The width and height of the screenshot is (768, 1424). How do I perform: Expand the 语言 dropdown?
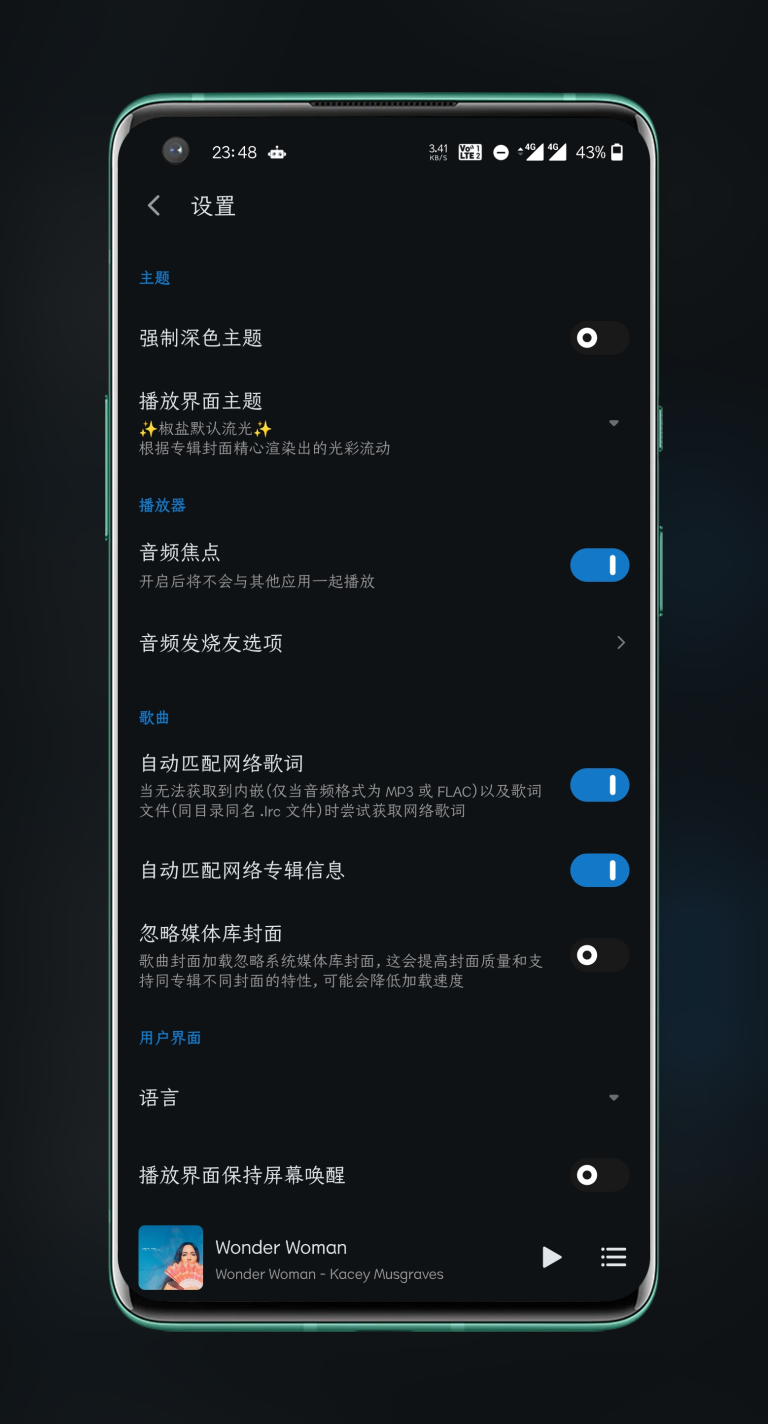[x=614, y=1098]
